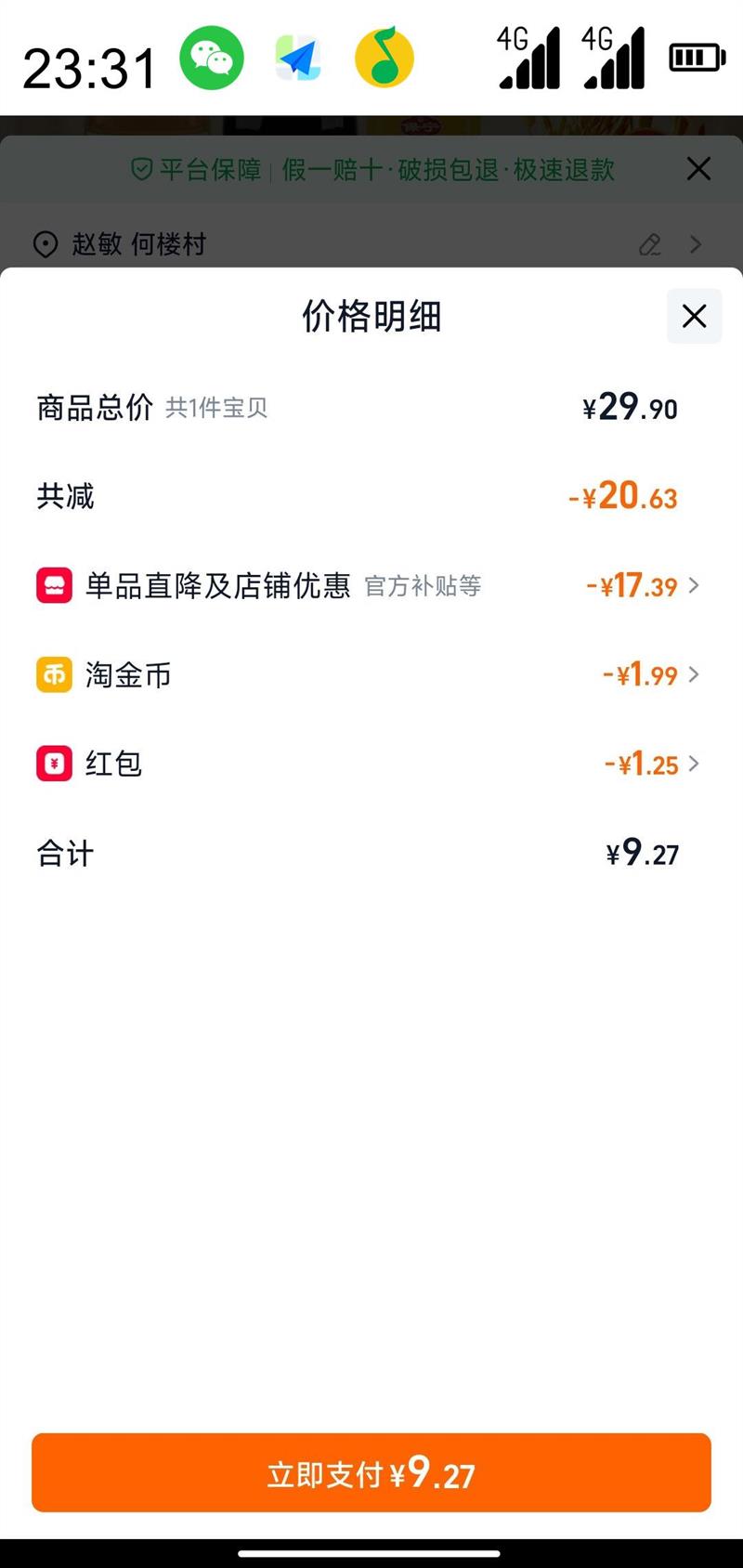Open the 淘金币 deduction details
The width and height of the screenshot is (743, 1568).
pos(693,675)
